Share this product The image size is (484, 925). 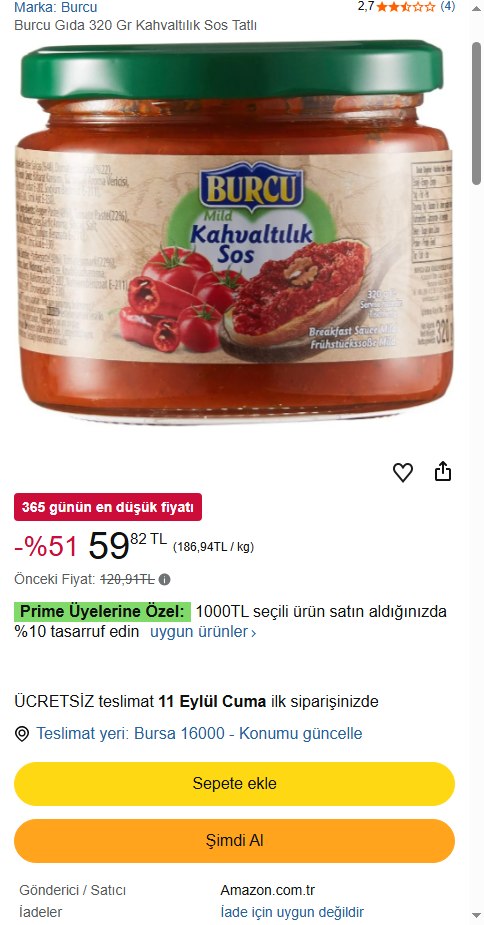point(443,471)
